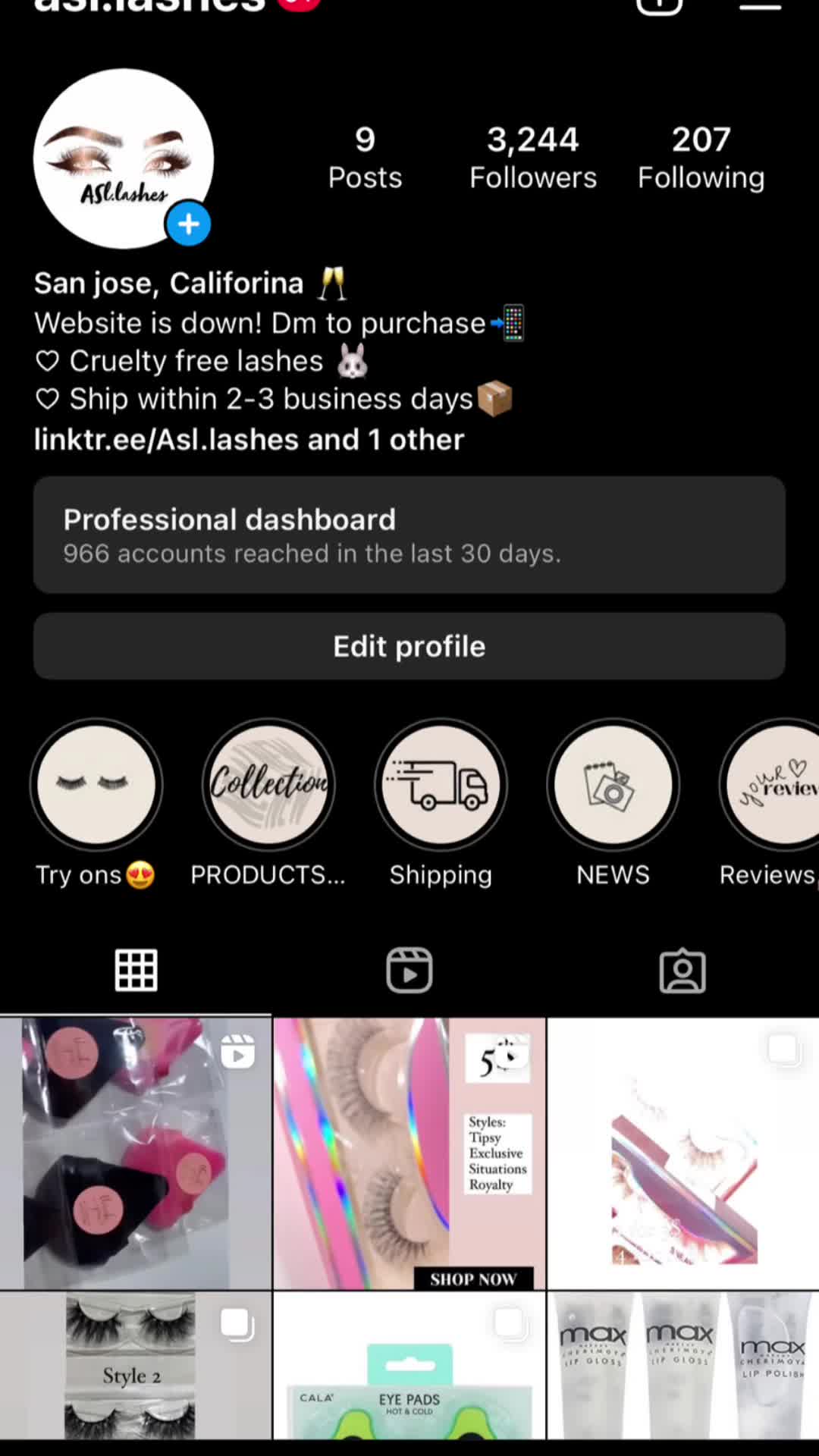Switch to the Reels tab
Viewport: 819px width, 1456px height.
click(x=409, y=970)
